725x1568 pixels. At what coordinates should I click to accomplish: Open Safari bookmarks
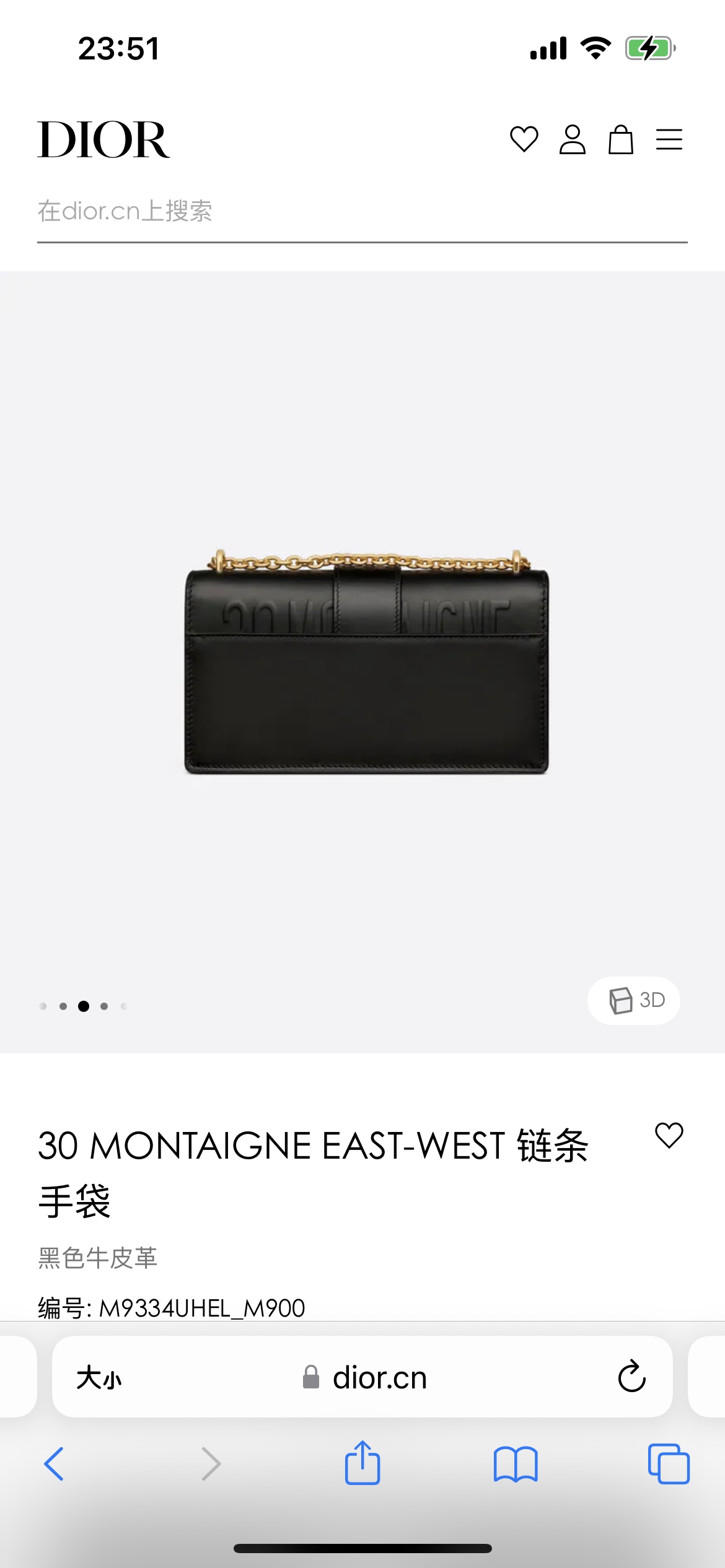pos(516,1464)
